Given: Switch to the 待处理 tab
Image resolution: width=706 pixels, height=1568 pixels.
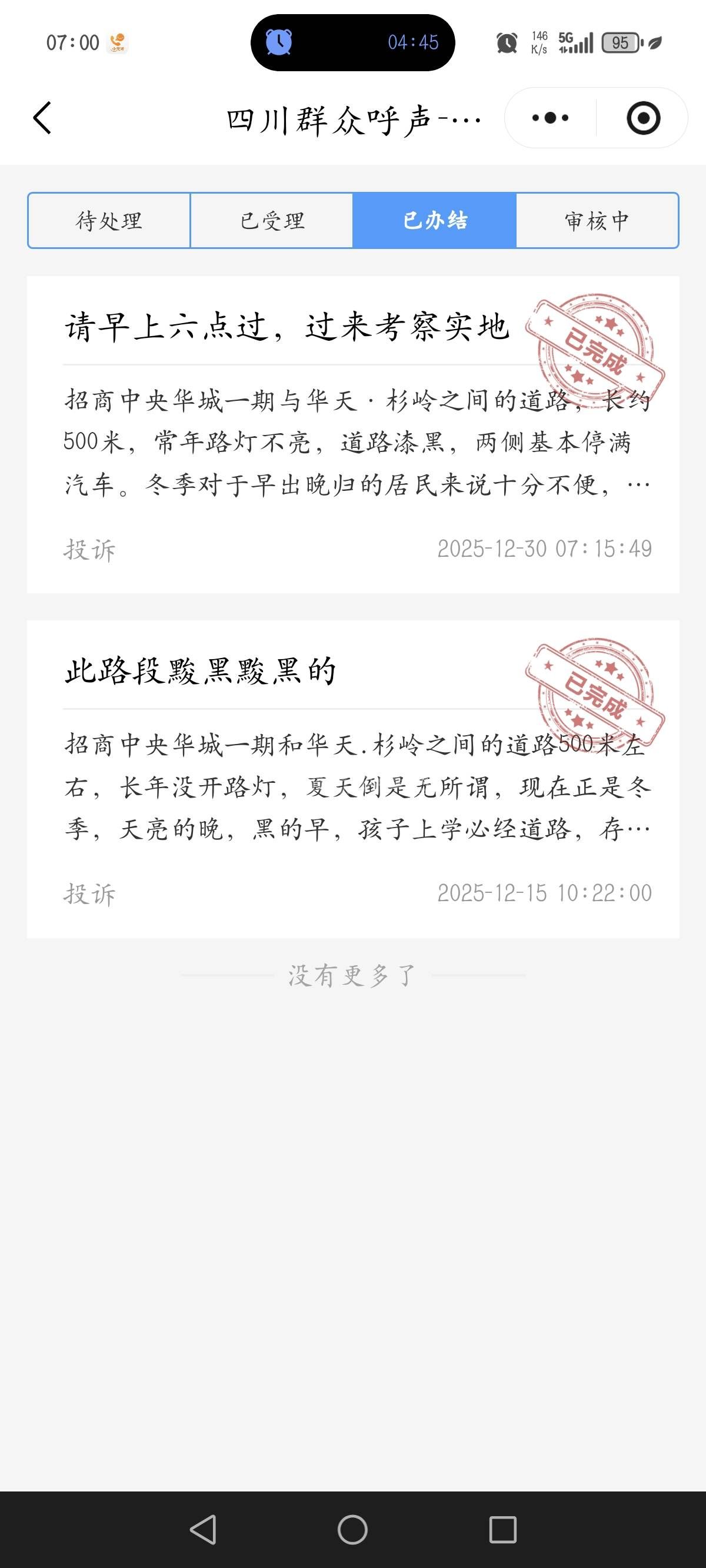Looking at the screenshot, I should (x=109, y=220).
